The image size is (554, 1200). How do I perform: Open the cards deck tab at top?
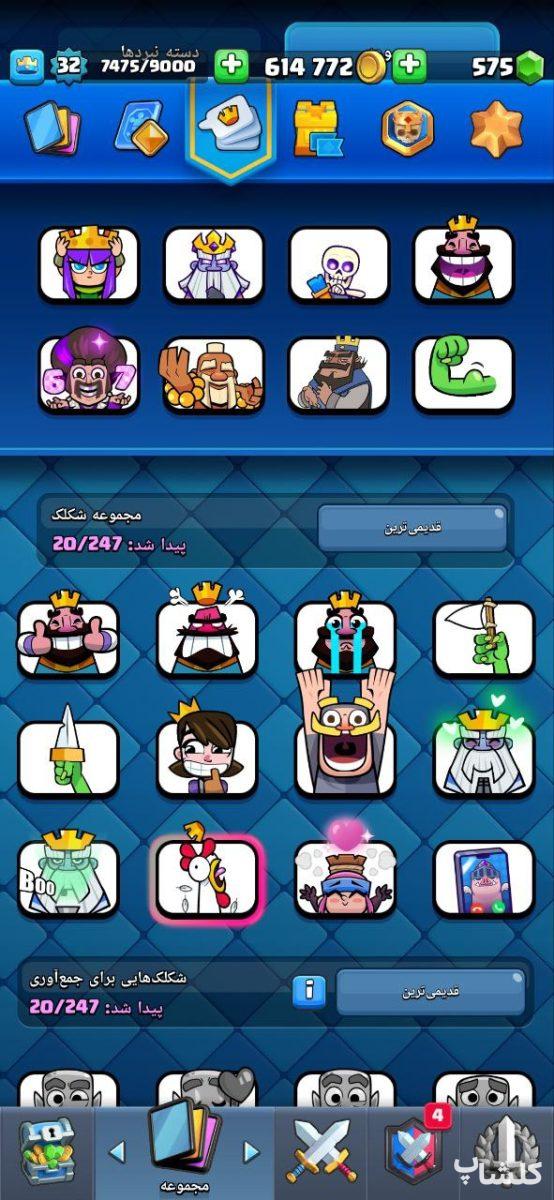click(x=54, y=128)
